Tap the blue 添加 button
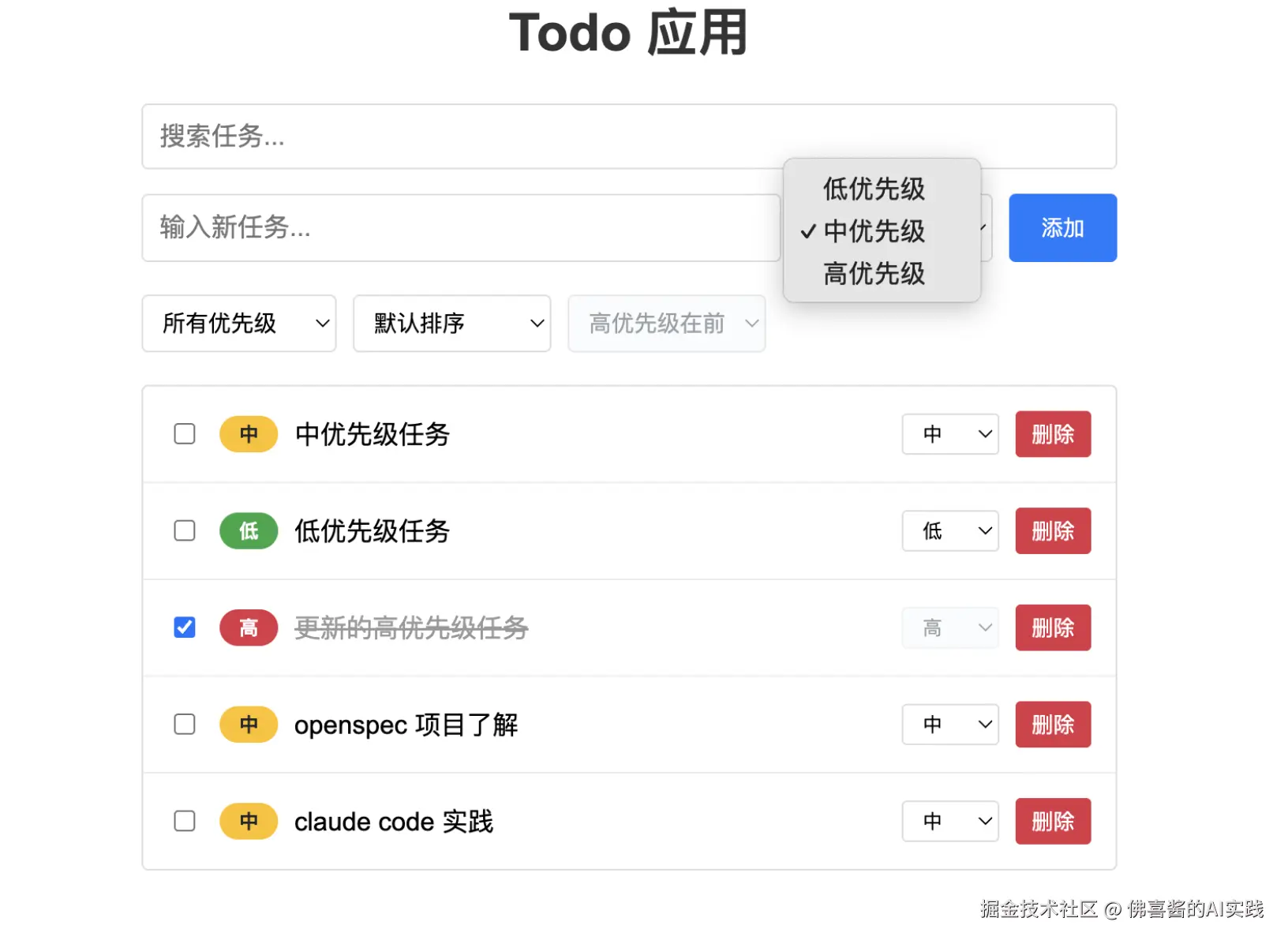Image resolution: width=1288 pixels, height=944 pixels. 1061,227
